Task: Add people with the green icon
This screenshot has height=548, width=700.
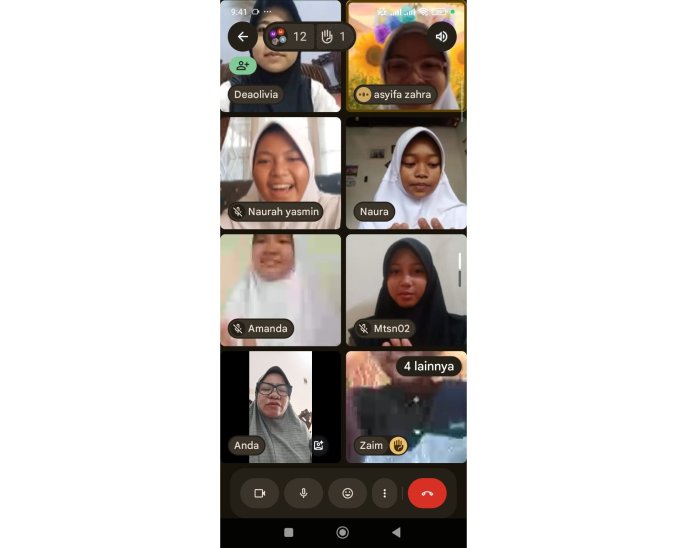Action: tap(242, 66)
